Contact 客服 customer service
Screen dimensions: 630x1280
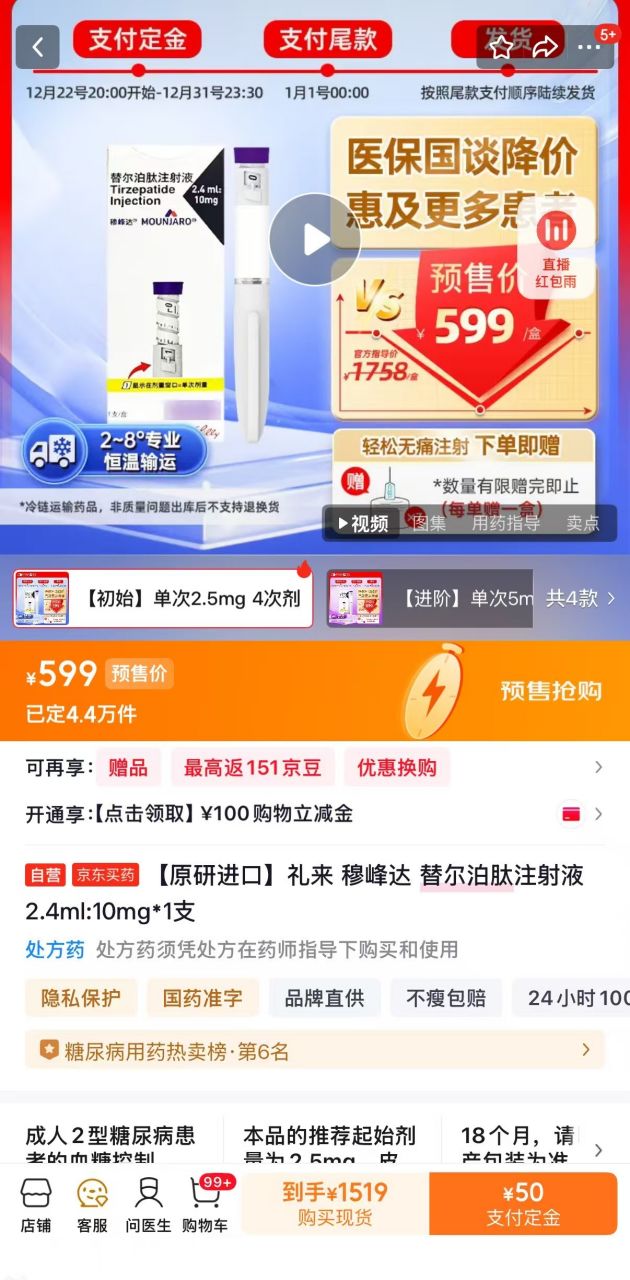pyautogui.click(x=92, y=1205)
